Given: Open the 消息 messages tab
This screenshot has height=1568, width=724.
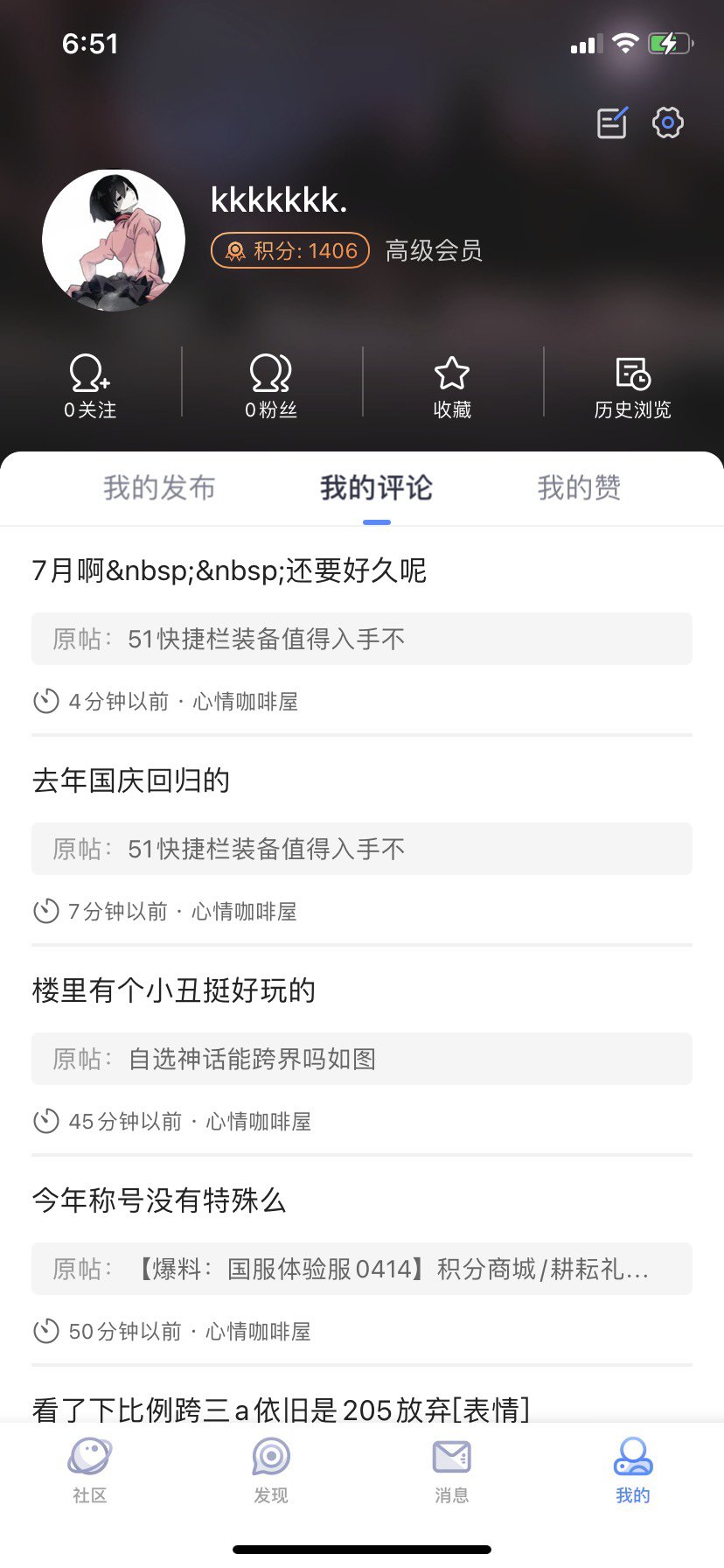Looking at the screenshot, I should click(x=452, y=1470).
